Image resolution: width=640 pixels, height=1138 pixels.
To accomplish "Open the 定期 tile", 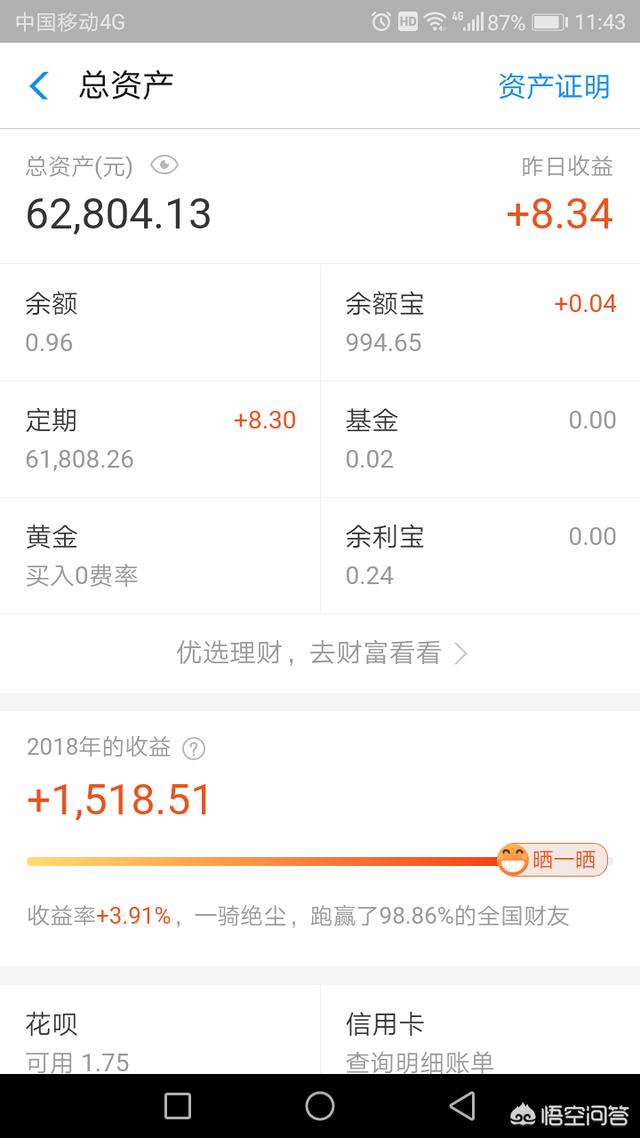I will pyautogui.click(x=160, y=439).
